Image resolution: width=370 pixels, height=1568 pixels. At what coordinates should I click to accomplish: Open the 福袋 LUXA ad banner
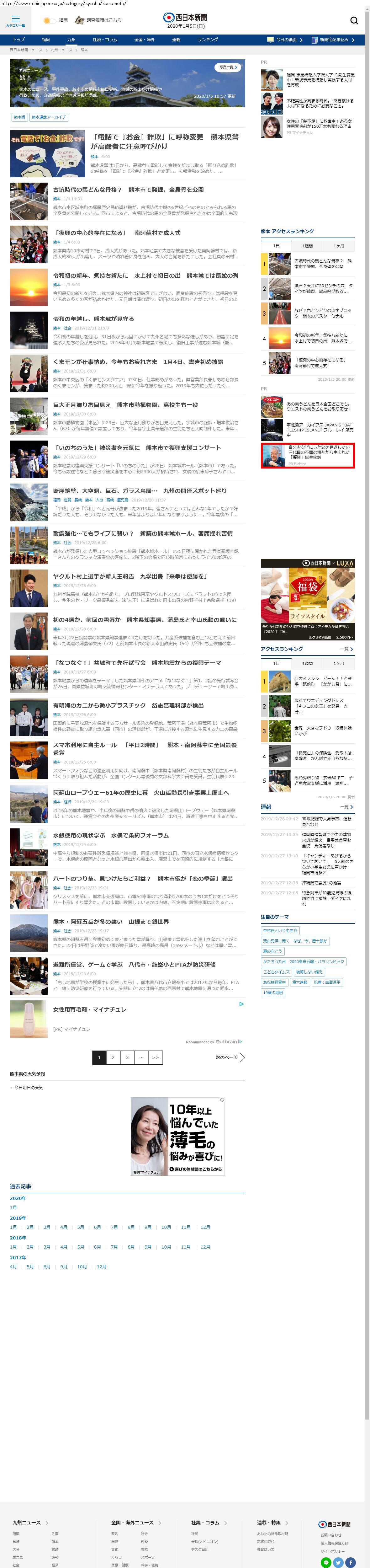[x=307, y=599]
